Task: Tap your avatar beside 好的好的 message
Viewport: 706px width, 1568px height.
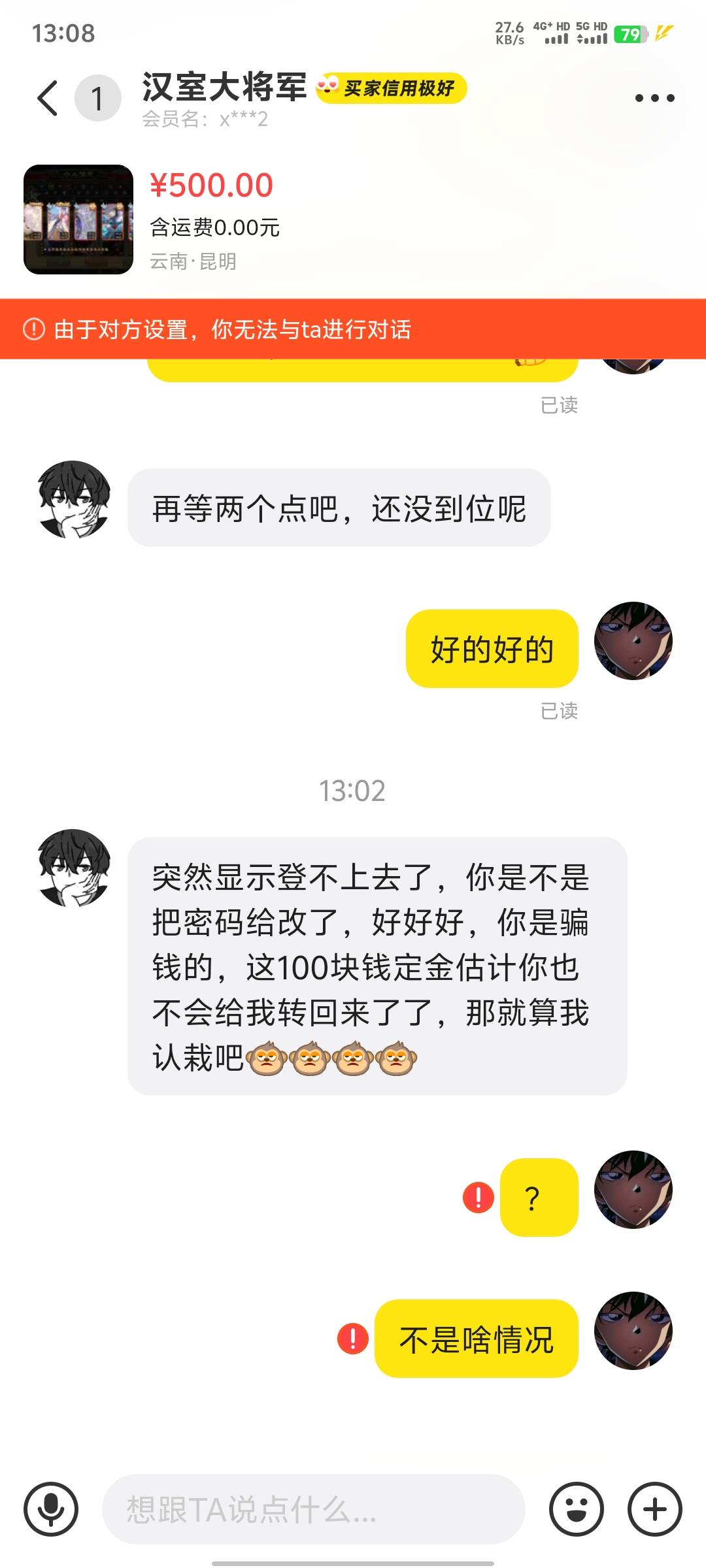Action: [633, 641]
